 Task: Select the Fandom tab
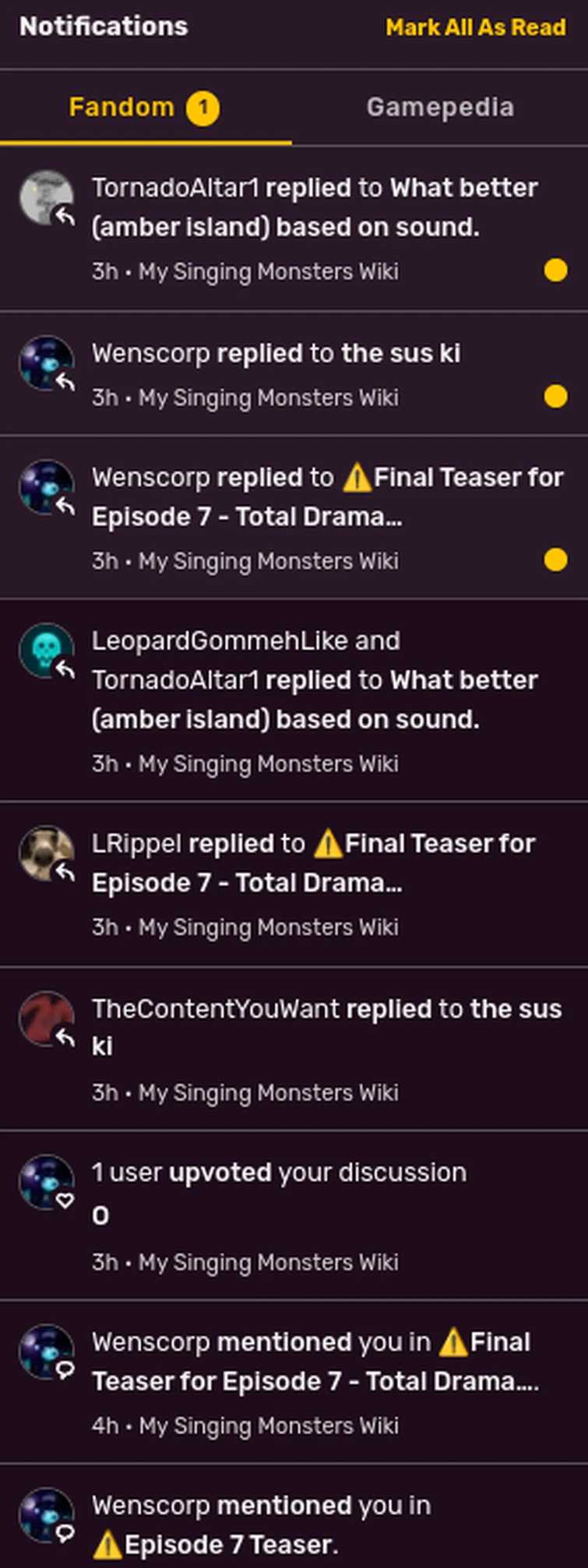point(144,107)
